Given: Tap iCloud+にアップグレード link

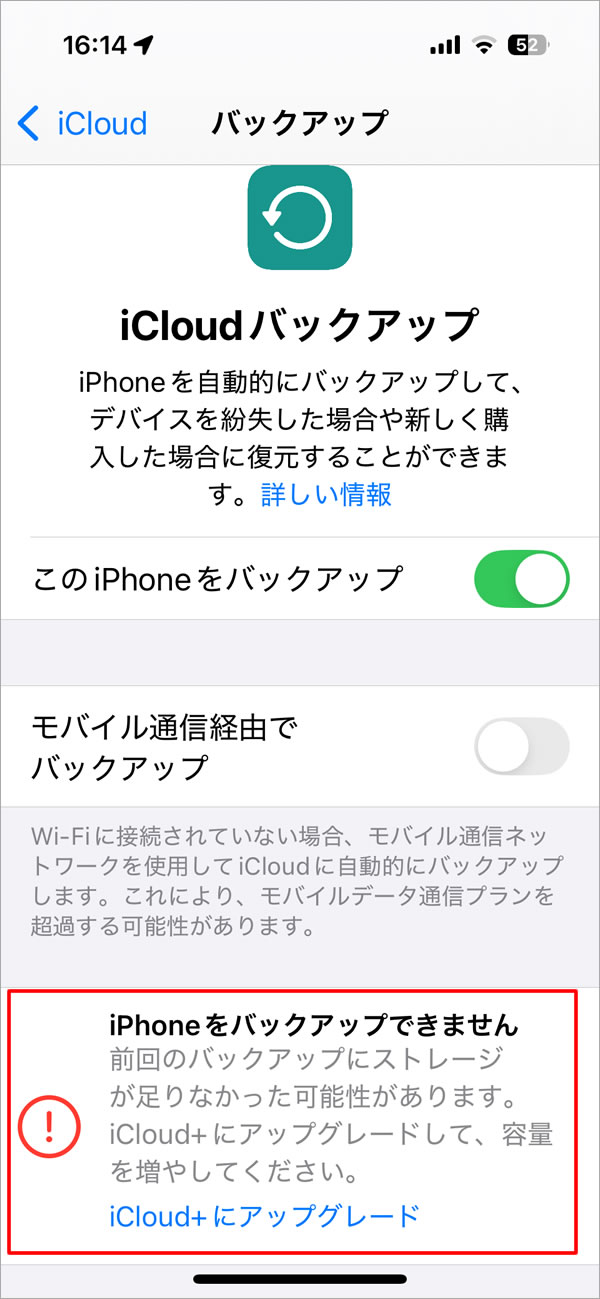Looking at the screenshot, I should coord(264,1216).
